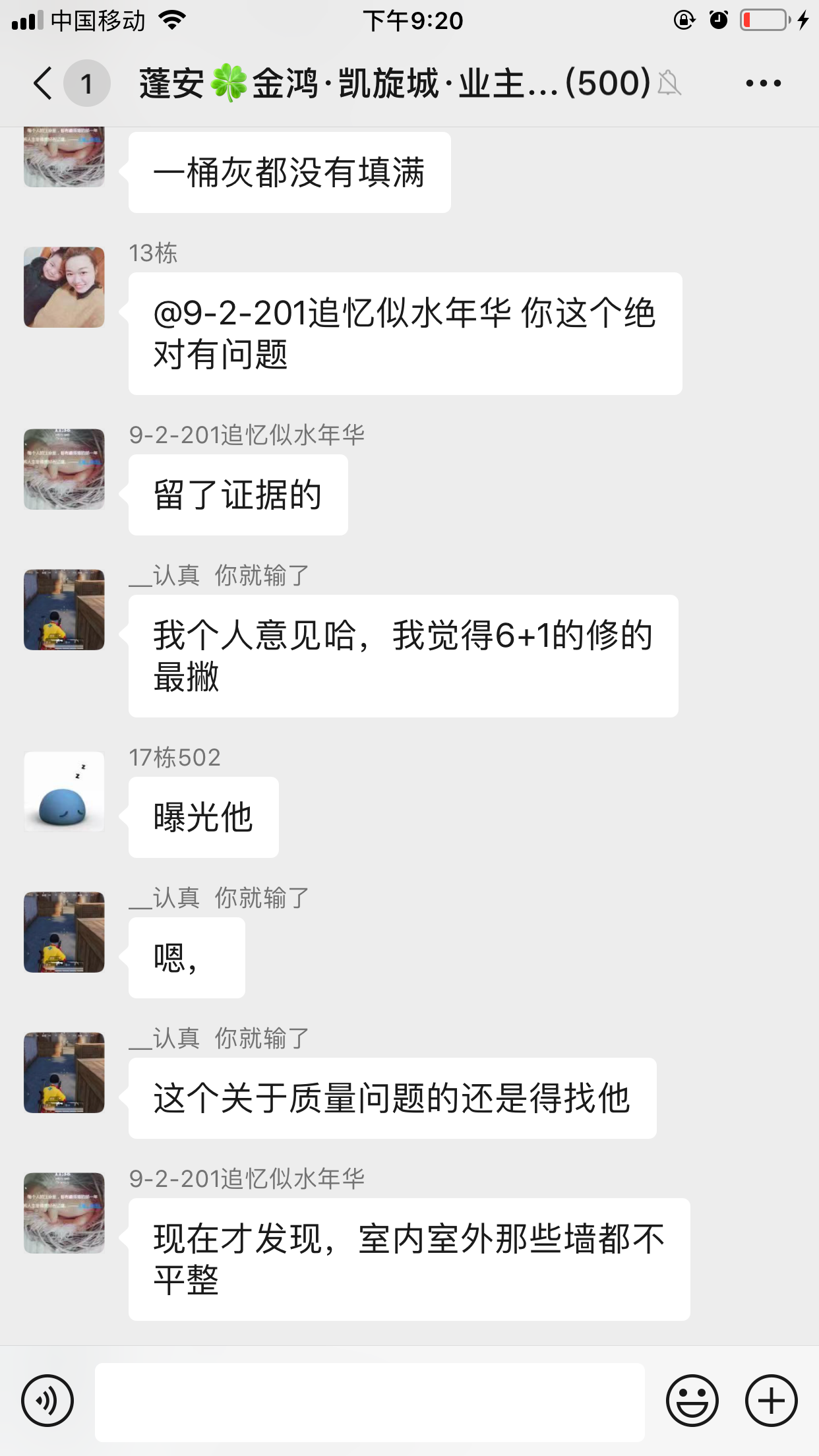Viewport: 819px width, 1456px height.
Task: Open group chat info via three dots
Action: (x=763, y=84)
